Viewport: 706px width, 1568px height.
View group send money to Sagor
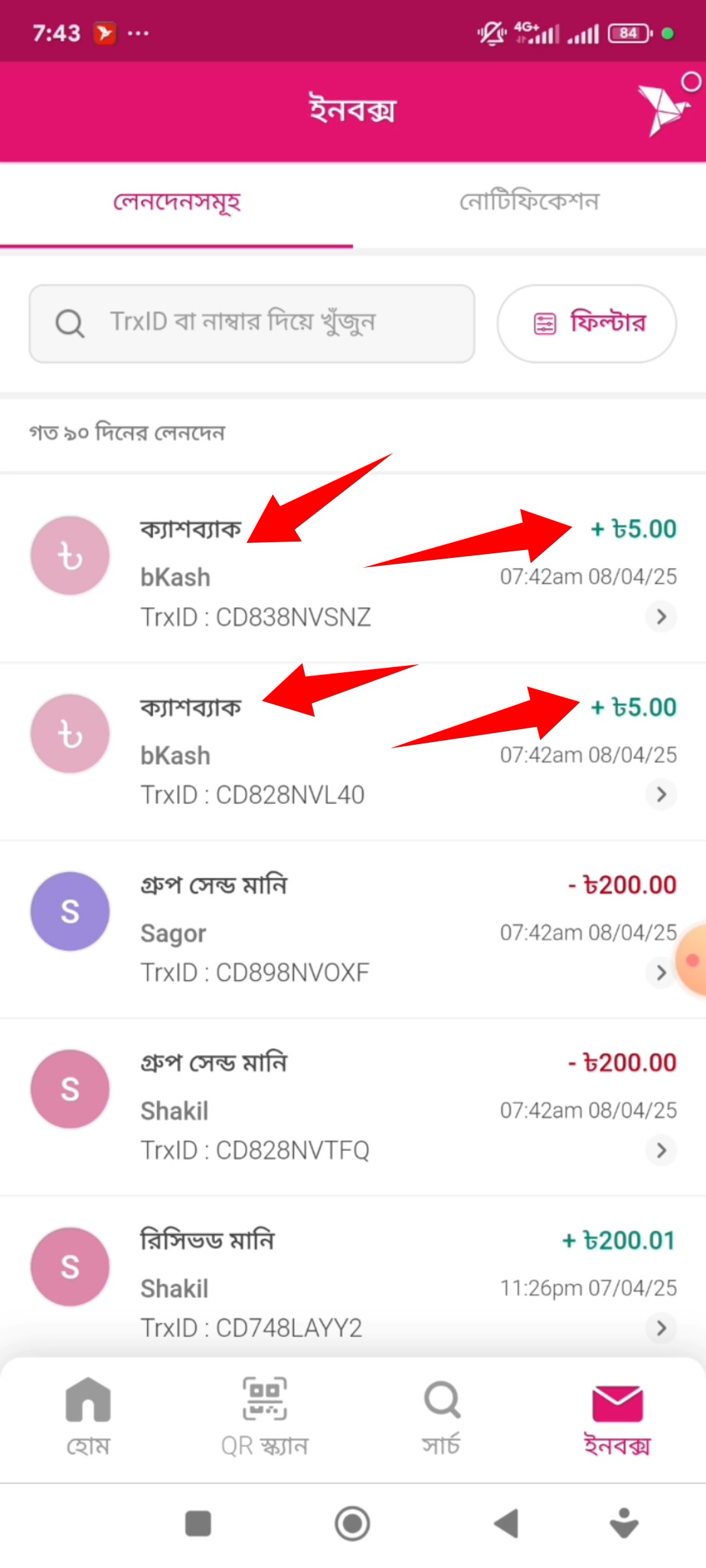[353, 929]
